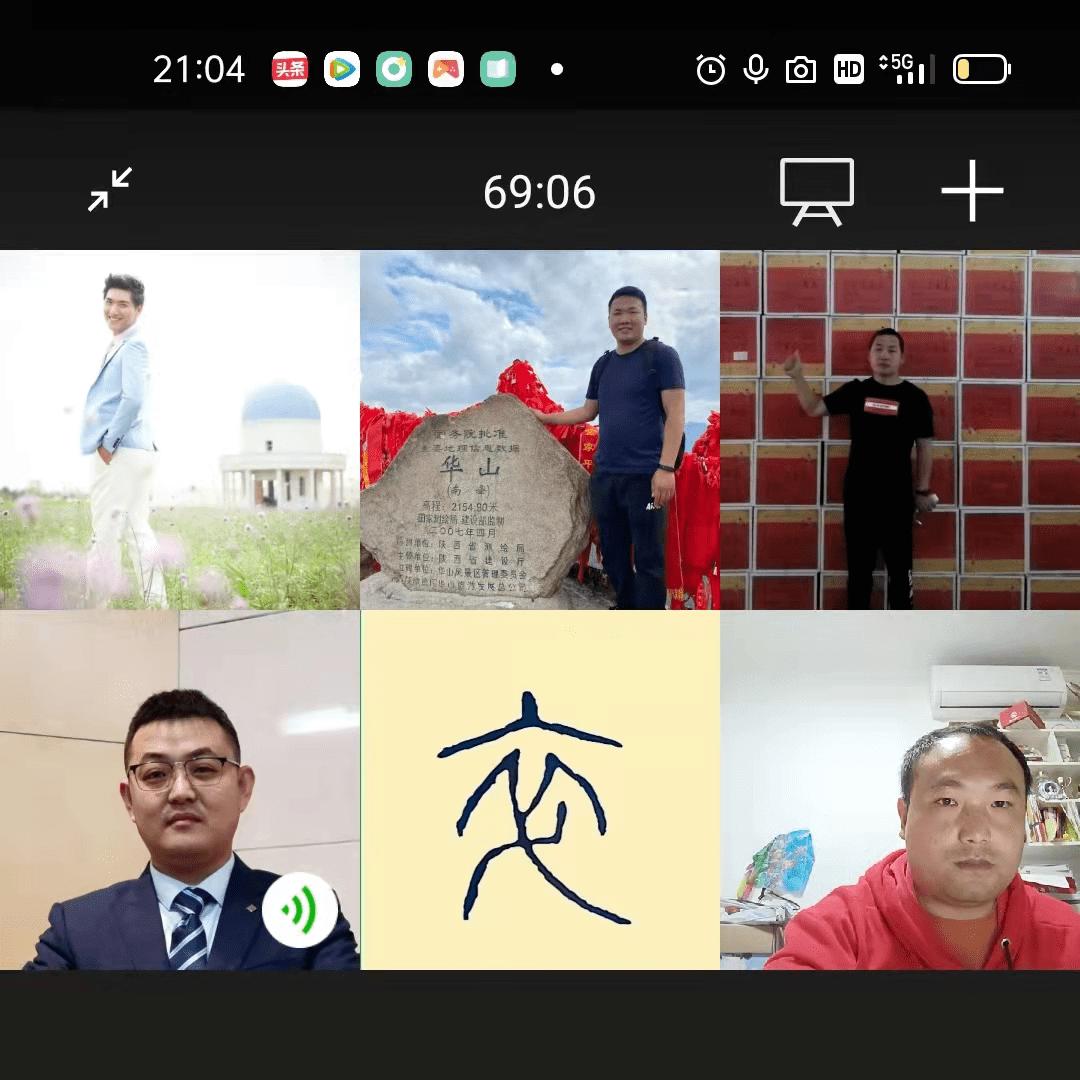Select the participant with the calligraphy avatar
The height and width of the screenshot is (1080, 1080).
(540, 790)
